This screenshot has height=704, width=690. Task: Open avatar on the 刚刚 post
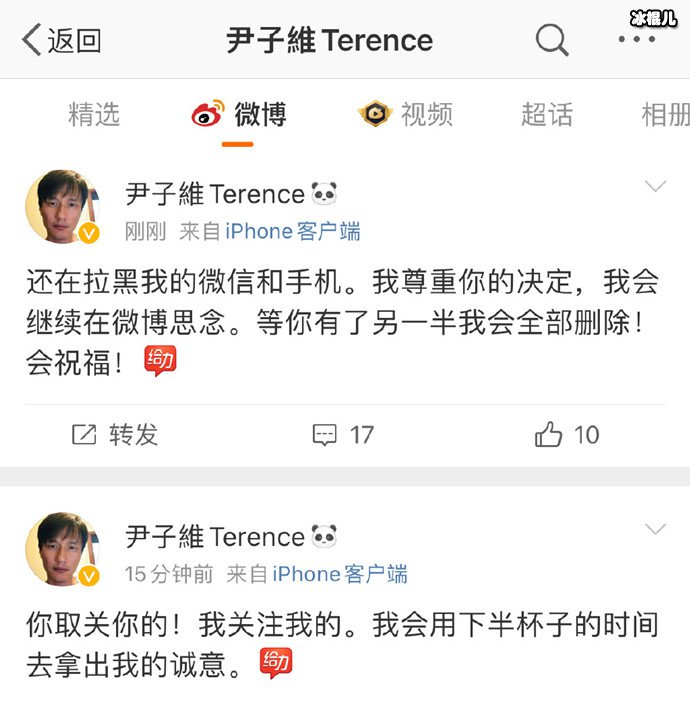coord(63,207)
